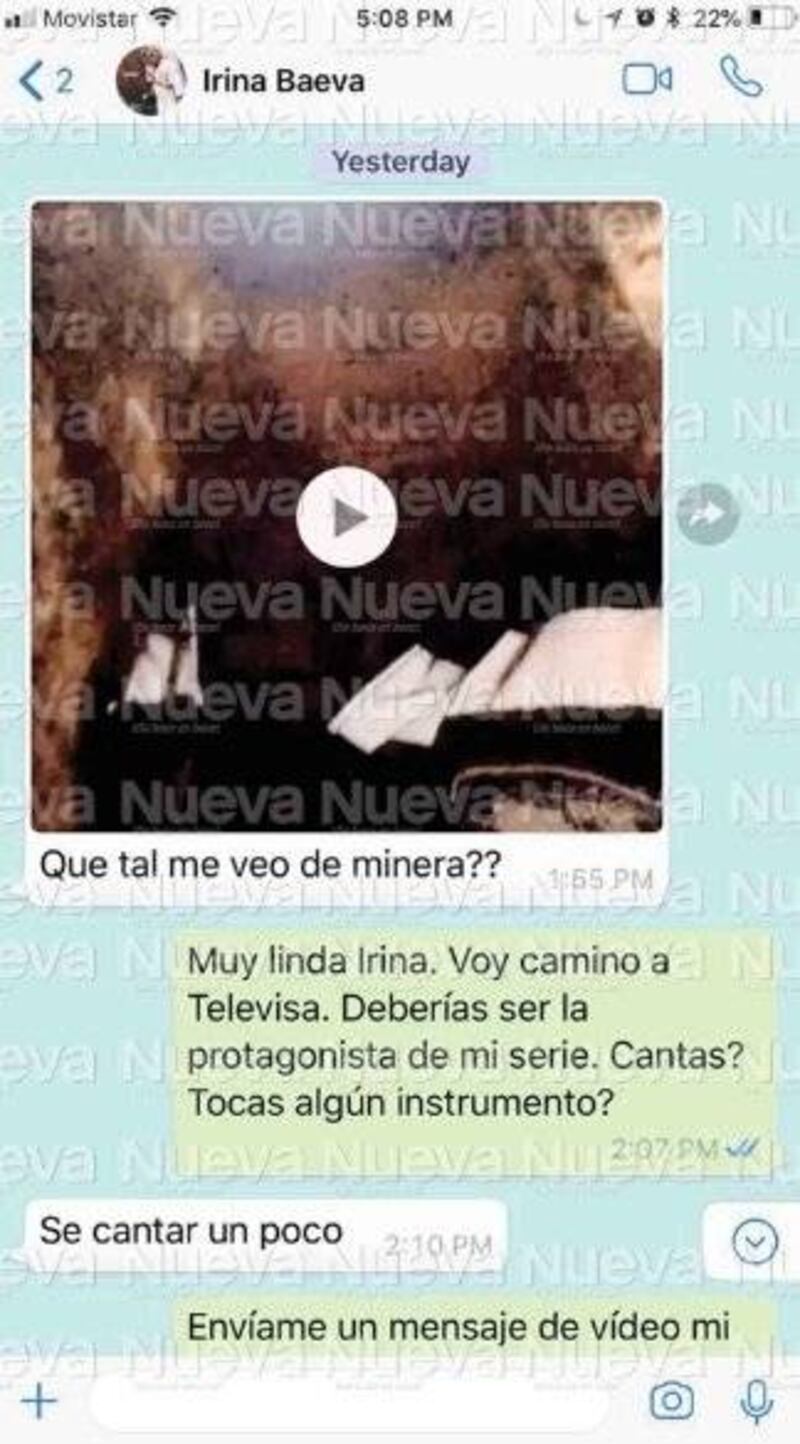Play the received video message
Image resolution: width=800 pixels, height=1444 pixels.
click(x=346, y=517)
